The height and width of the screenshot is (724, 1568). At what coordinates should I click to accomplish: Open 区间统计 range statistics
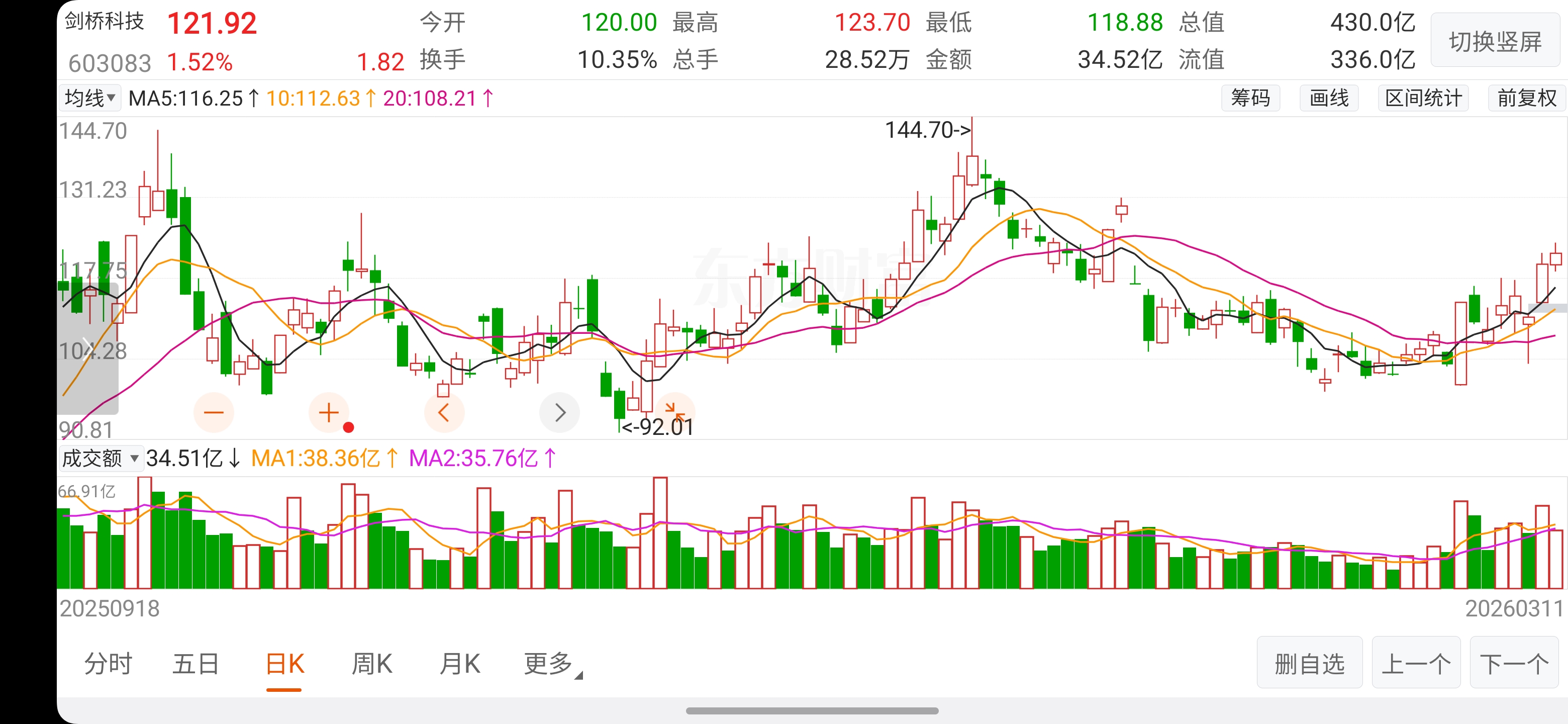(1423, 98)
